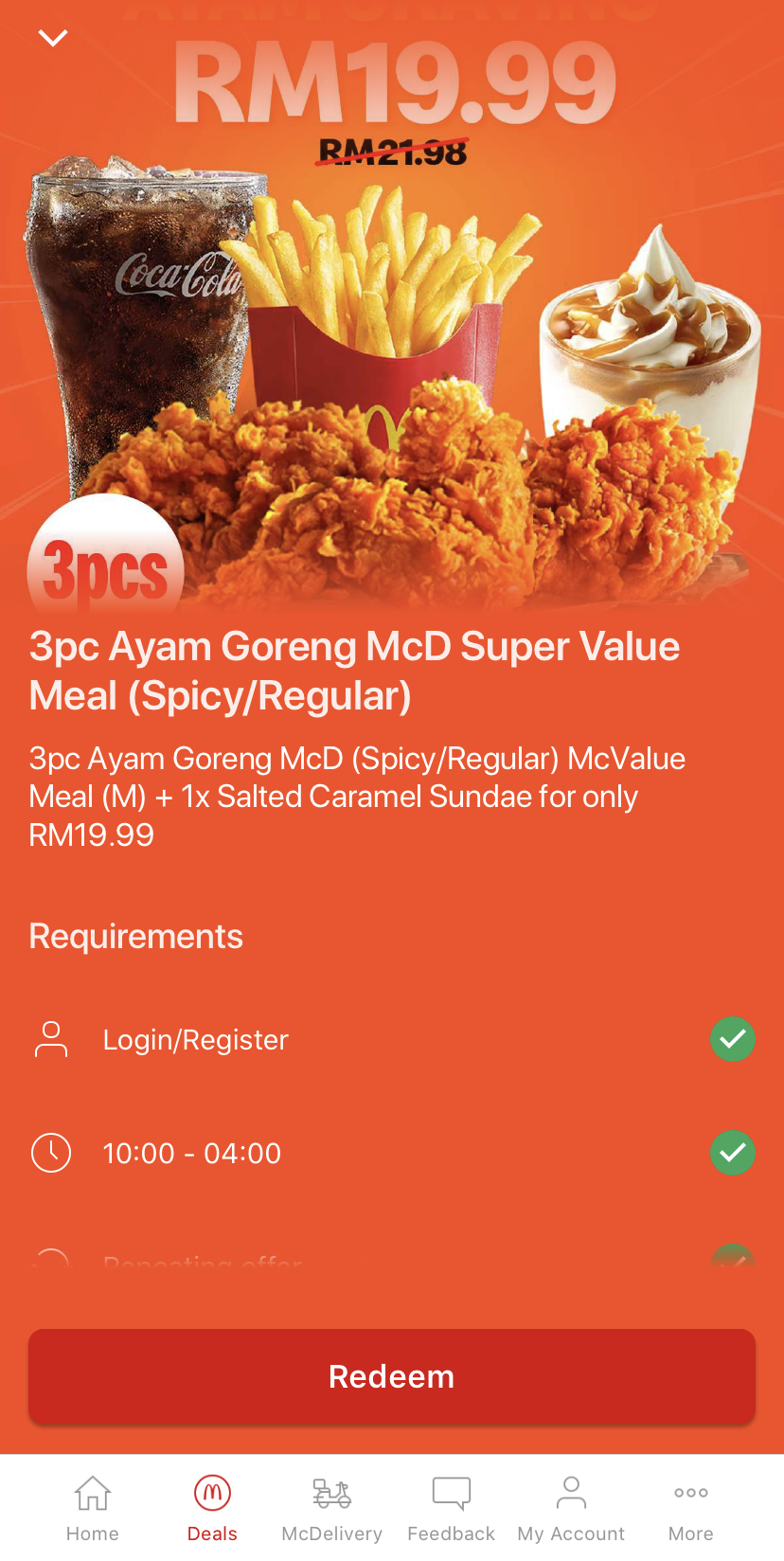Screen dimensions: 784x1561
Task: Collapse the deal details with the down chevron
Action: coord(53,38)
